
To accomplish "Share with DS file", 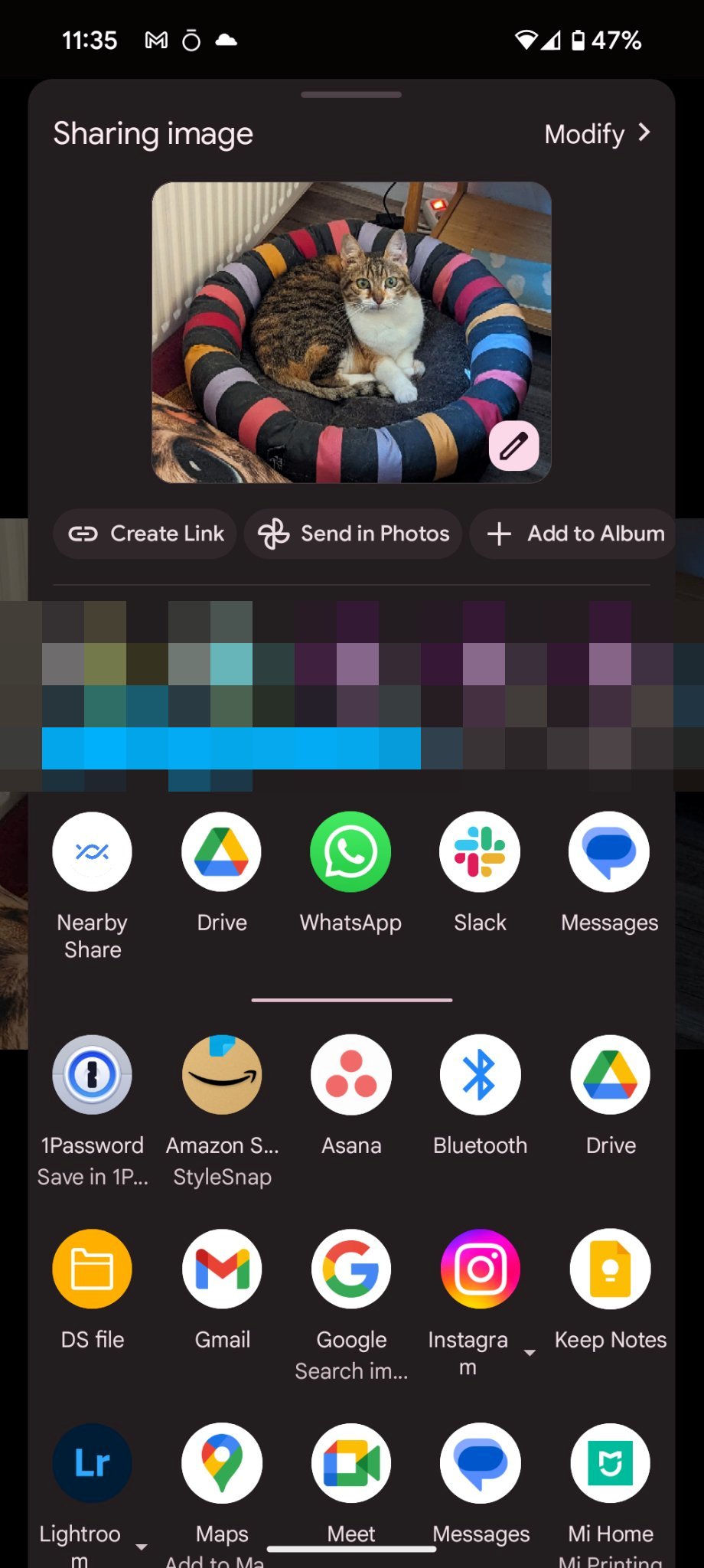I will click(92, 1269).
